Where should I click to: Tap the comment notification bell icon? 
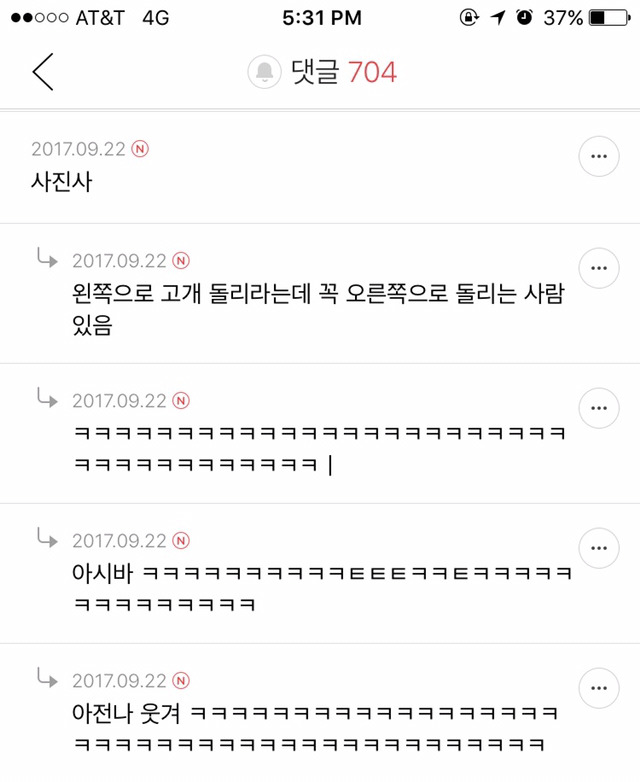coord(266,72)
